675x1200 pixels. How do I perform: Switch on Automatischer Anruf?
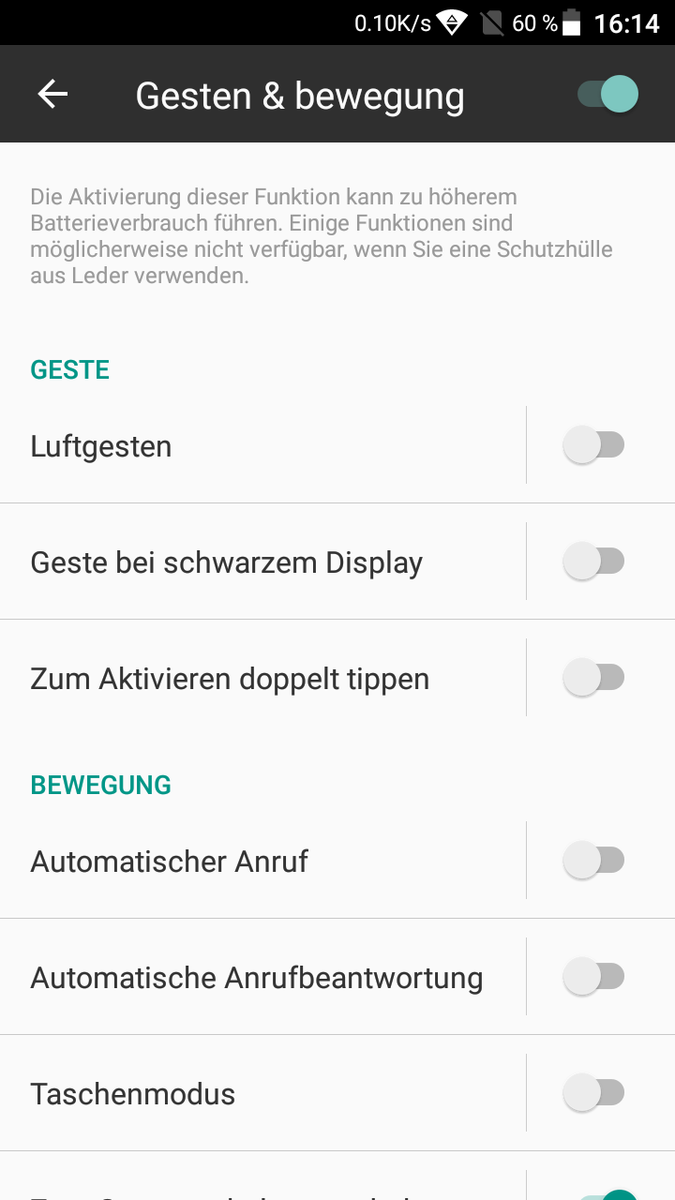point(594,860)
